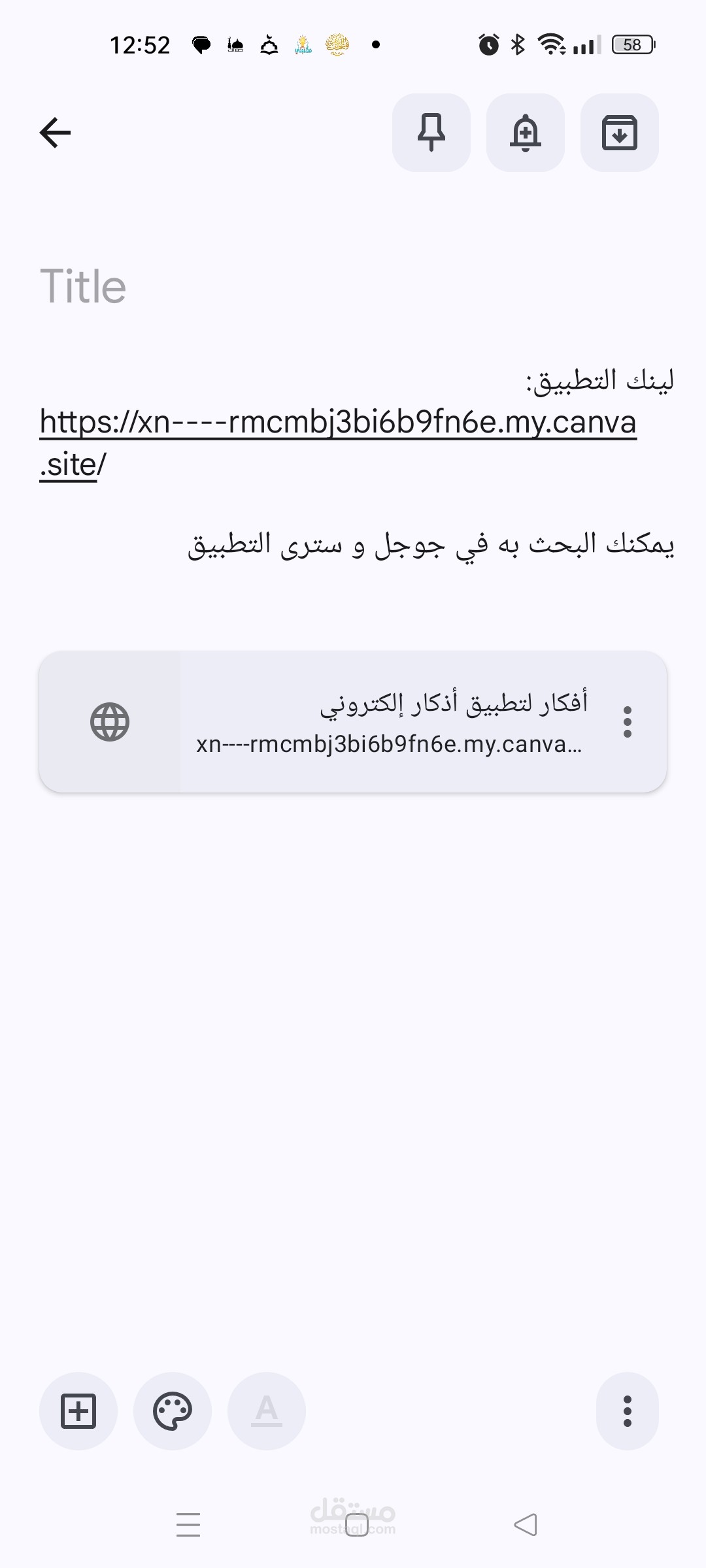Tap the Title field
This screenshot has width=706, height=1568.
point(353,286)
